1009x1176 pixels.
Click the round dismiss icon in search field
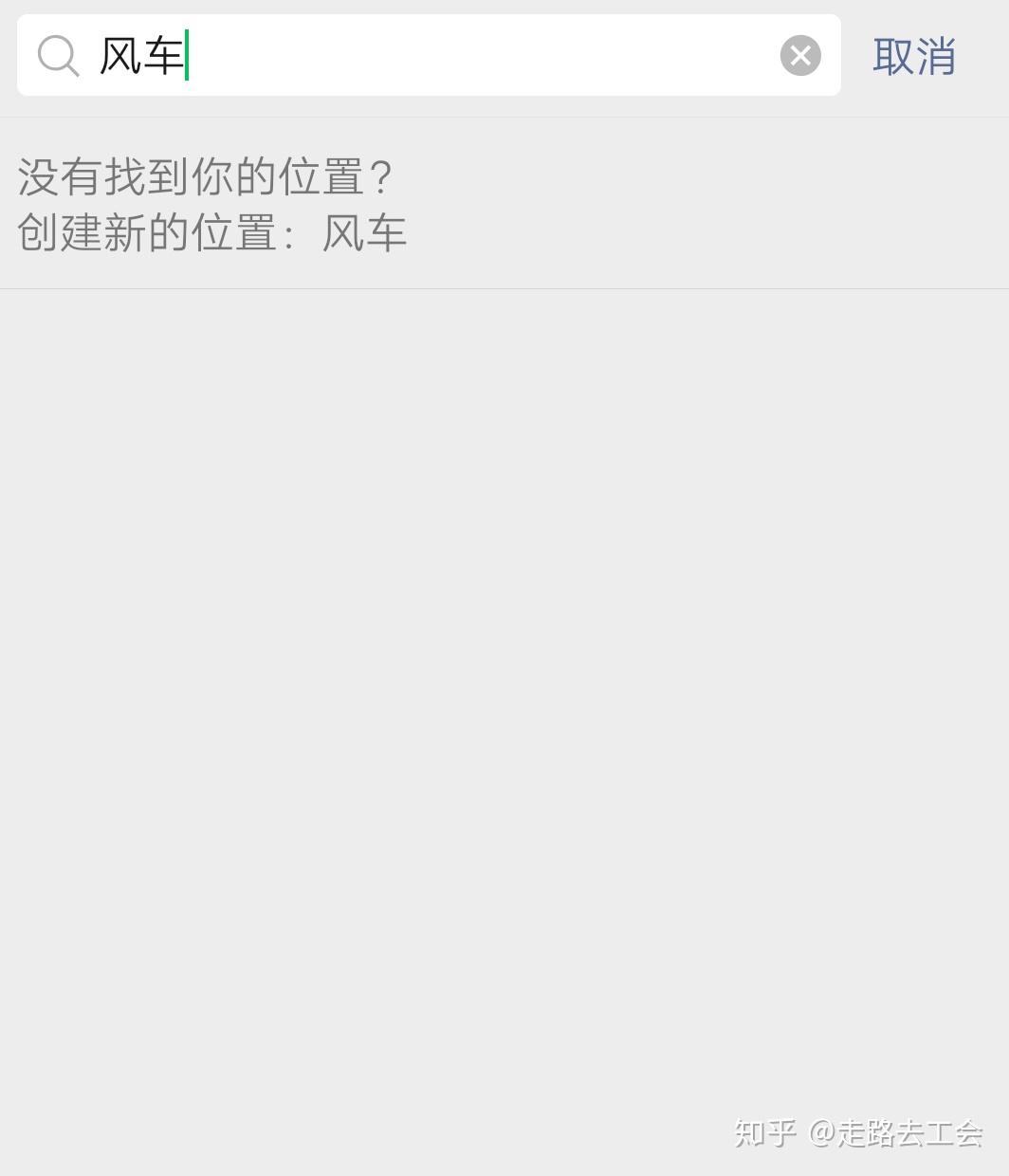tap(801, 55)
